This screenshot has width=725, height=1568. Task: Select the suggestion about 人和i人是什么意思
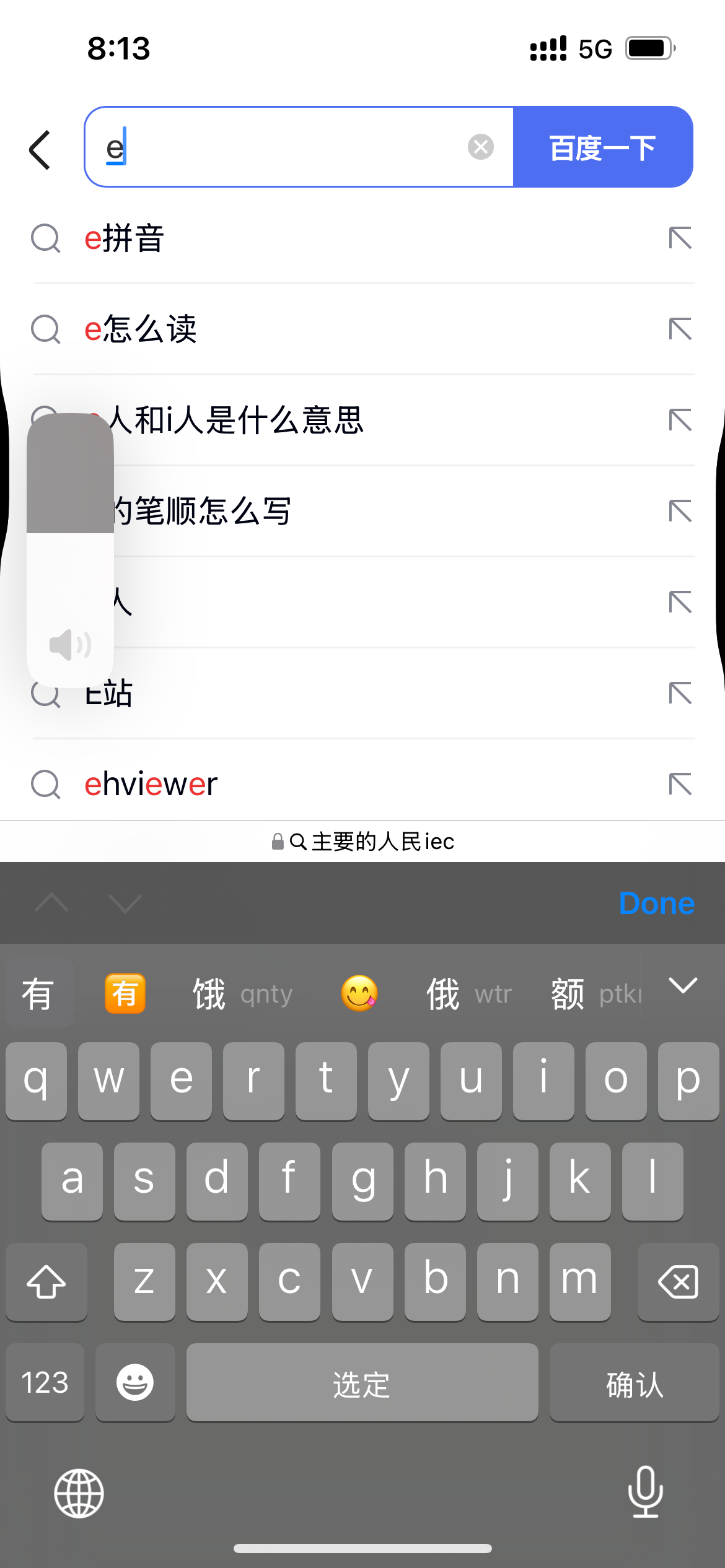(235, 420)
